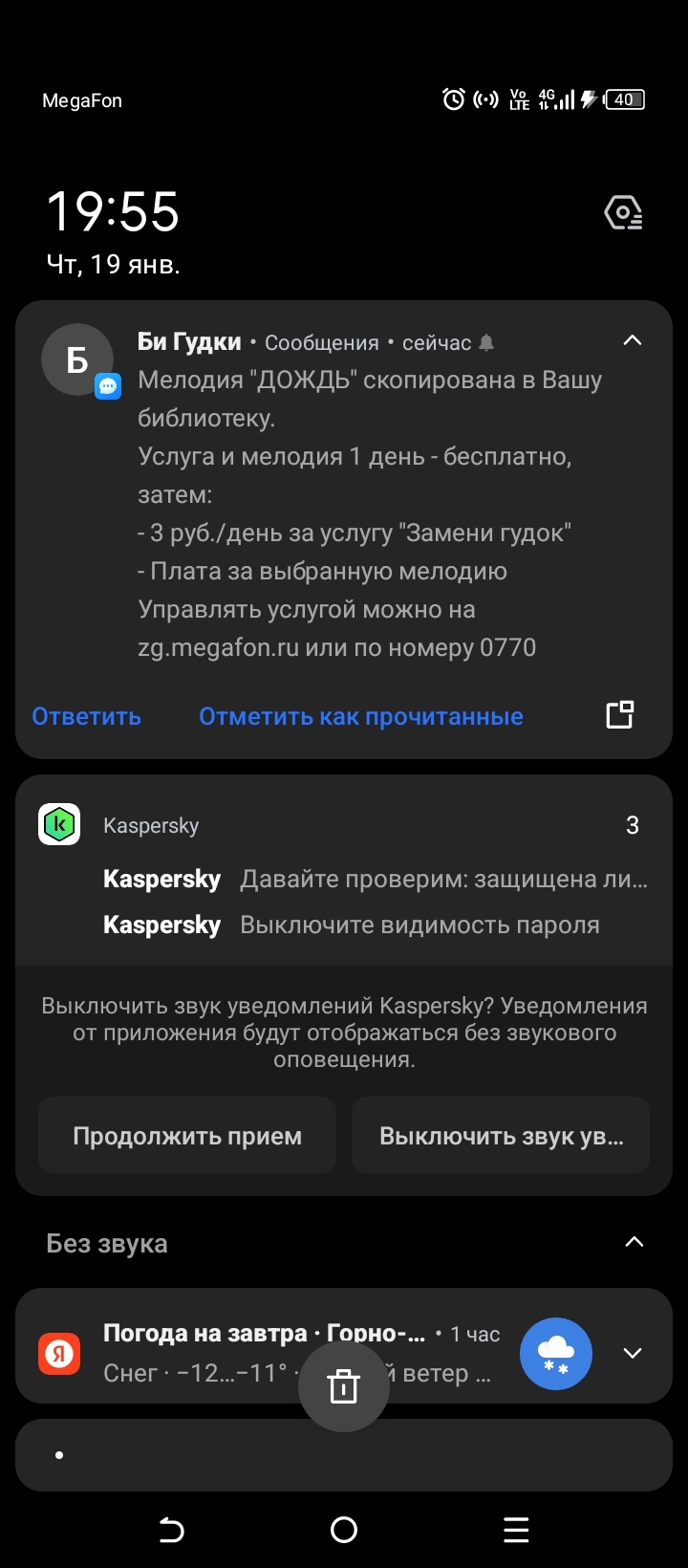Choose Продолжить прием for Kaspersky notifications

[x=187, y=1135]
